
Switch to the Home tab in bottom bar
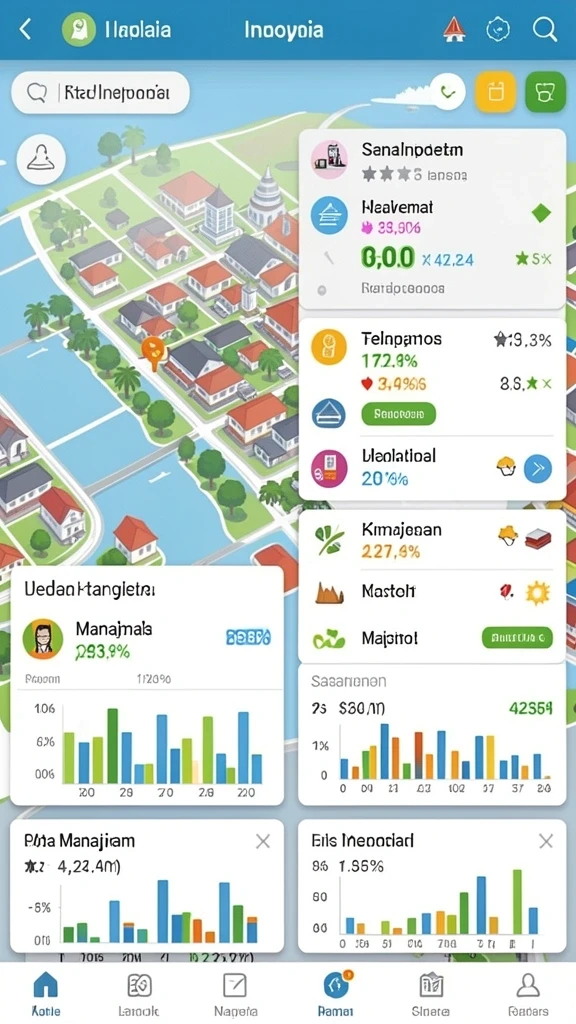45,993
